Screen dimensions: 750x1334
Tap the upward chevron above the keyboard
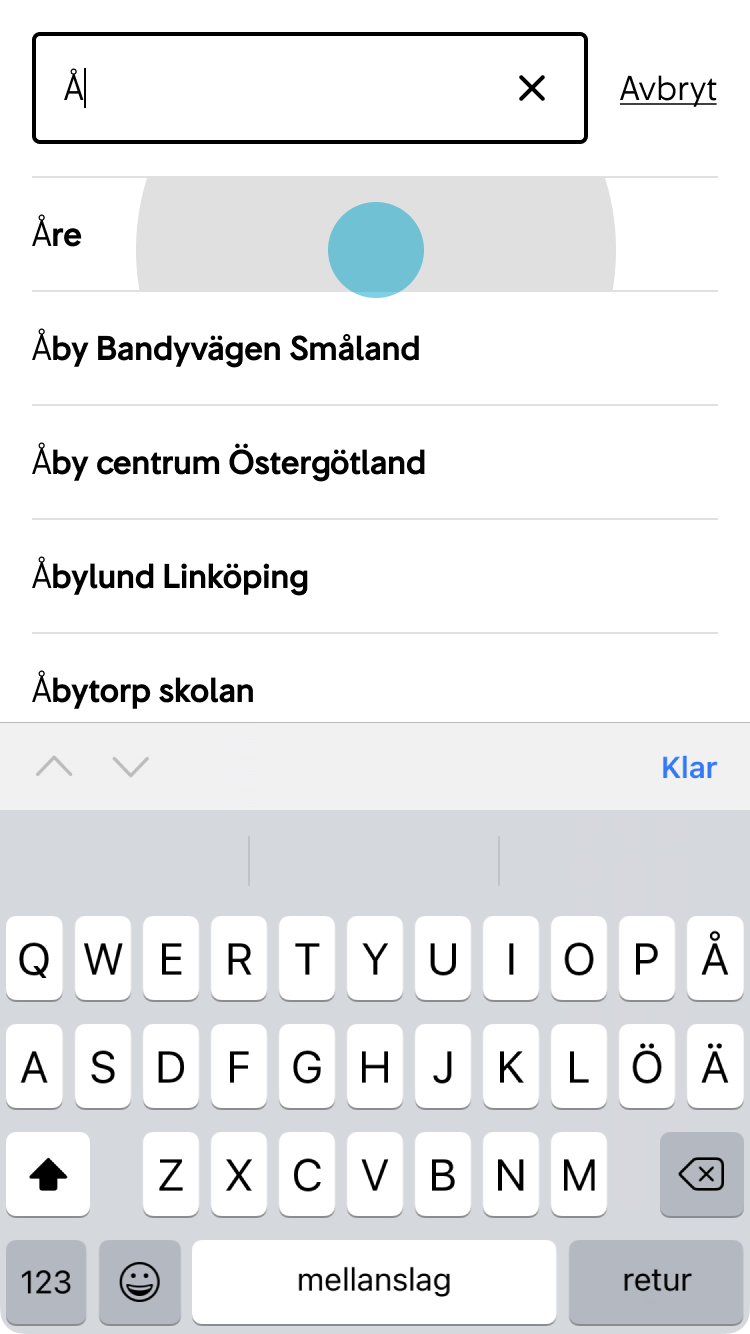55,766
